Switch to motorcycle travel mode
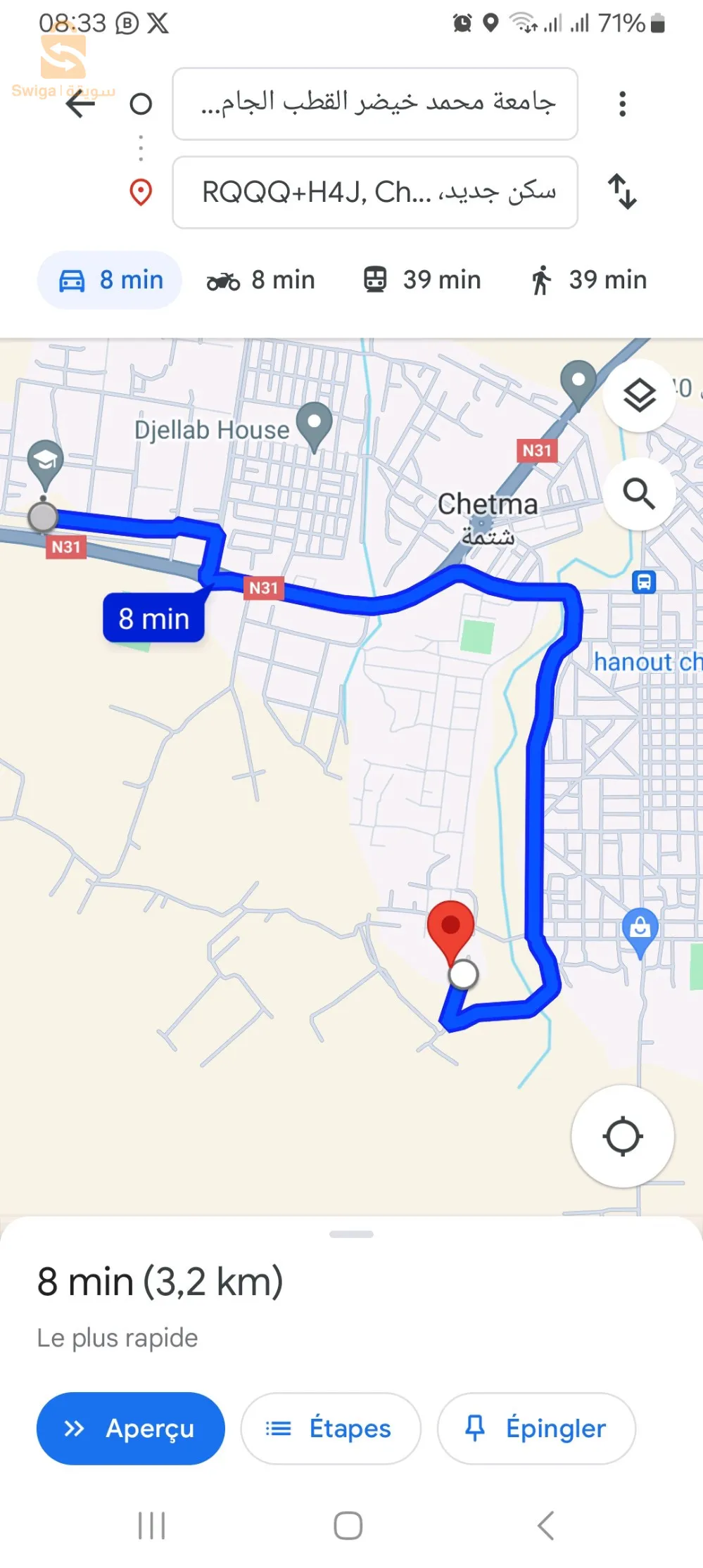The width and height of the screenshot is (703, 1568). point(261,280)
